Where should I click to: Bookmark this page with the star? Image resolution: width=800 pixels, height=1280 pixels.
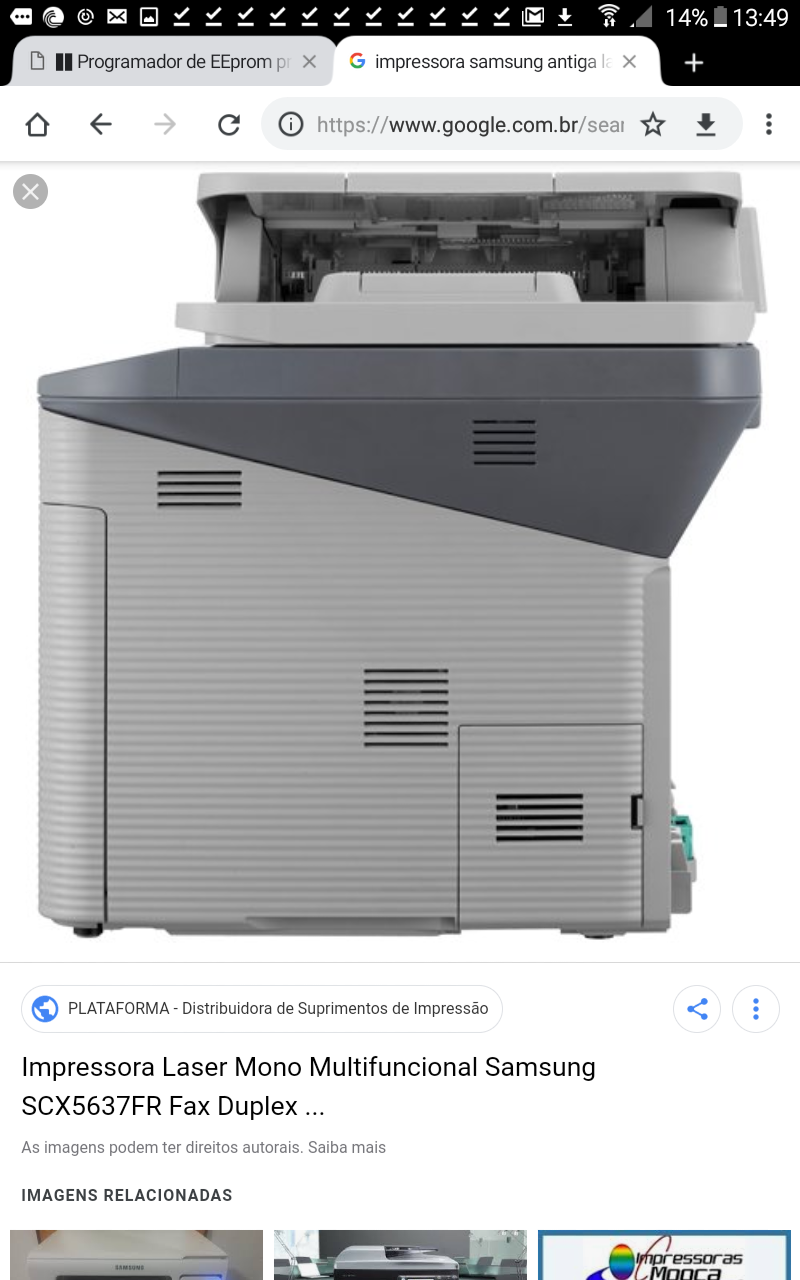click(x=653, y=124)
